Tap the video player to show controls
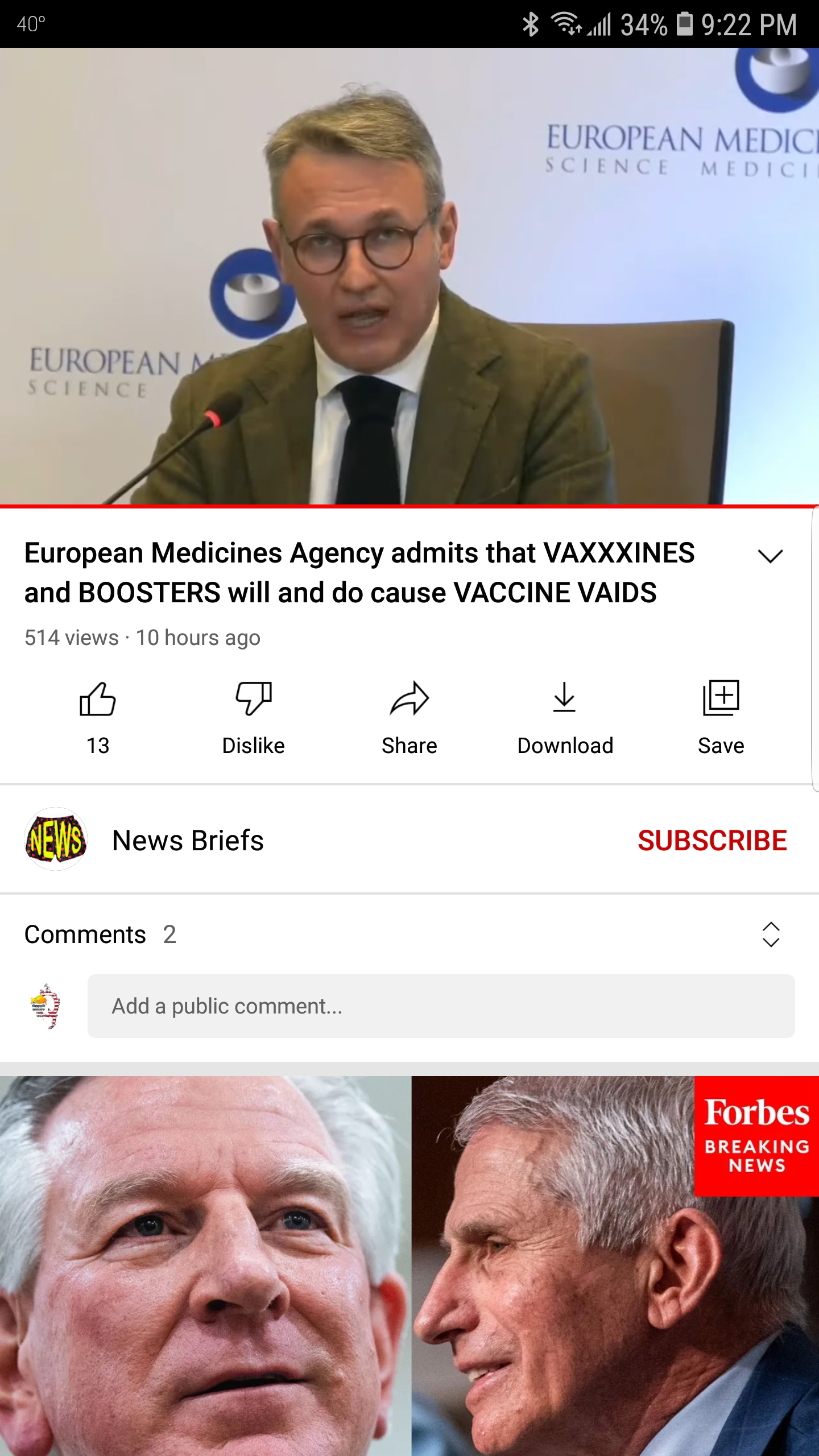This screenshot has height=1456, width=819. tap(409, 276)
